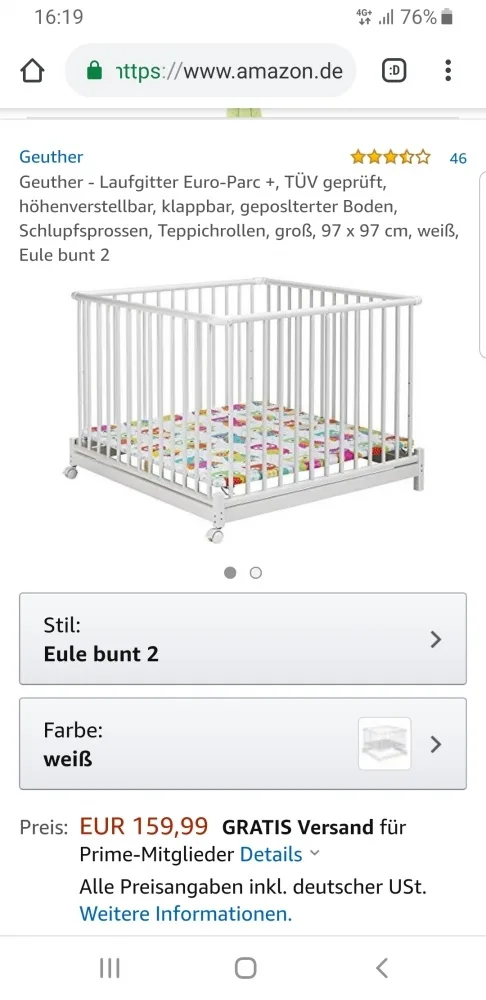Go to the browser home page
This screenshot has width=486, height=1000.
pos(33,71)
